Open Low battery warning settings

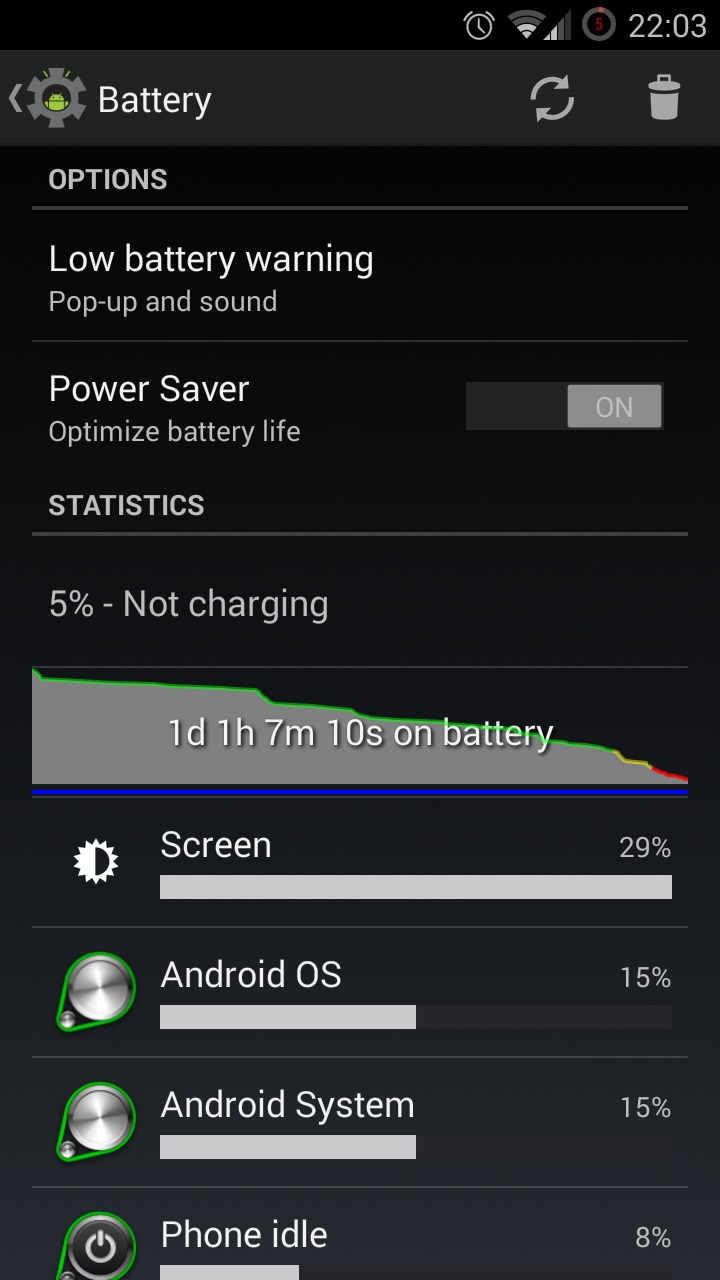coord(360,277)
